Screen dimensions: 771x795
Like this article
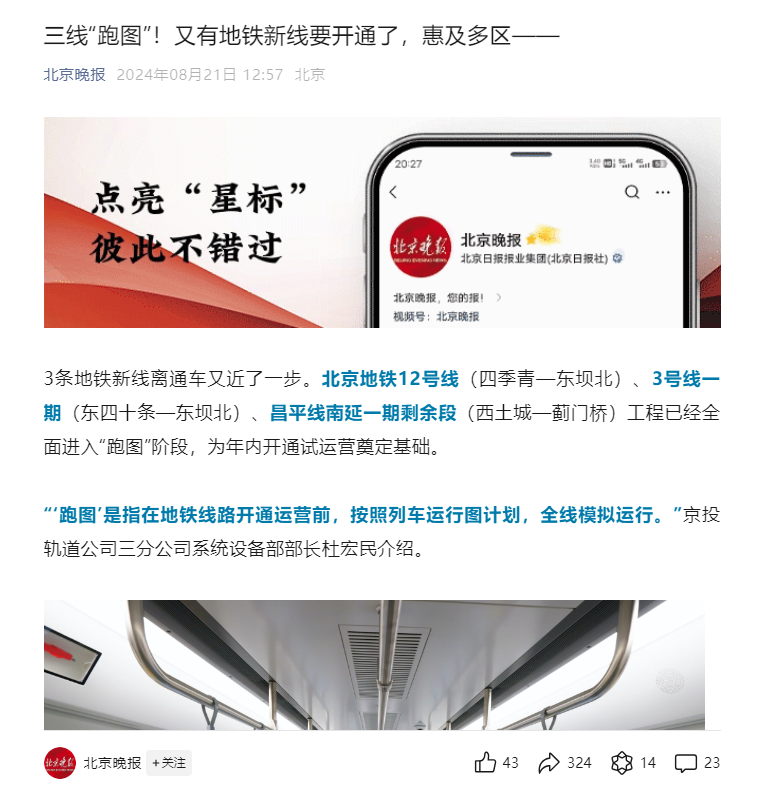click(486, 763)
